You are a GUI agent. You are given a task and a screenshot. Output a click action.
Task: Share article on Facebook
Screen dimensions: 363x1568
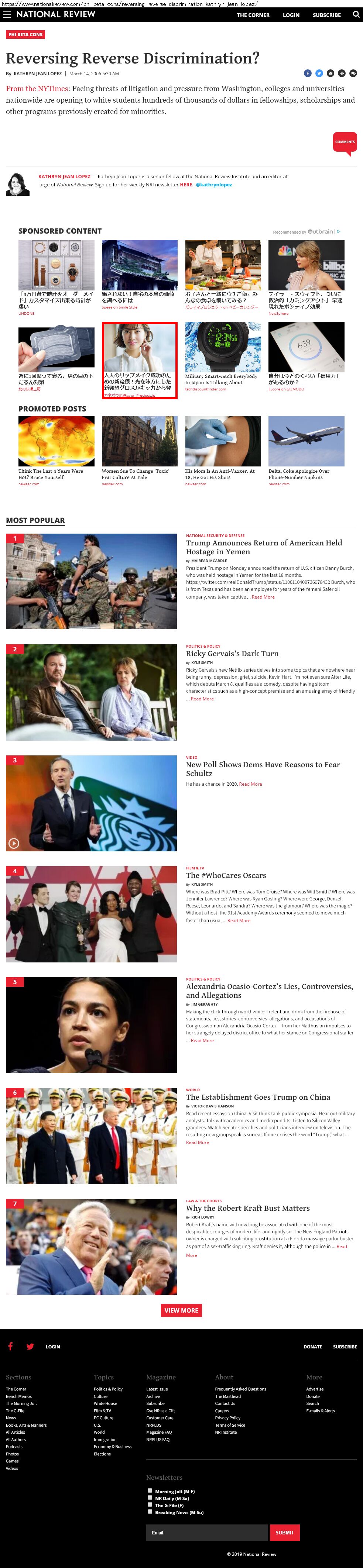point(308,73)
